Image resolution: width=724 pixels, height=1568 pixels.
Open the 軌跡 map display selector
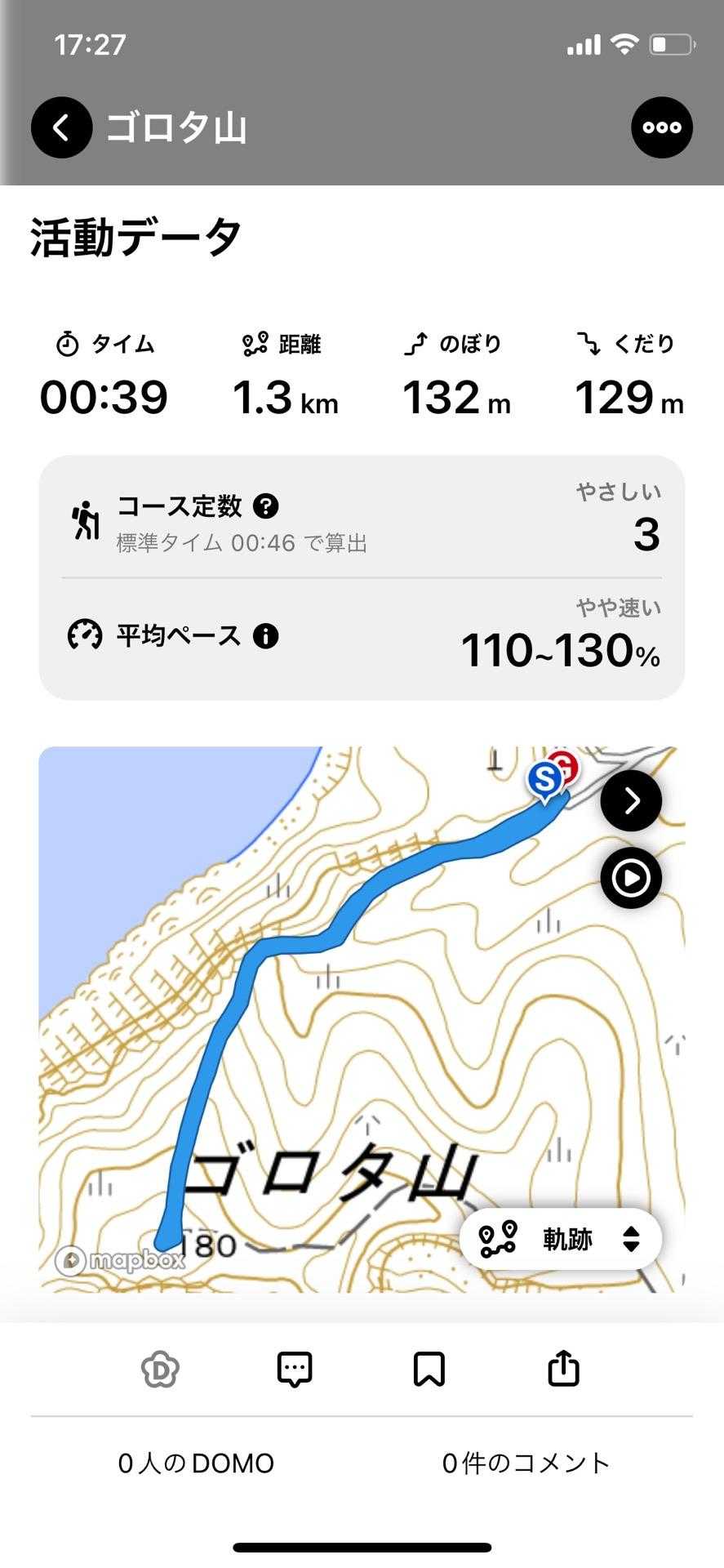(561, 1240)
